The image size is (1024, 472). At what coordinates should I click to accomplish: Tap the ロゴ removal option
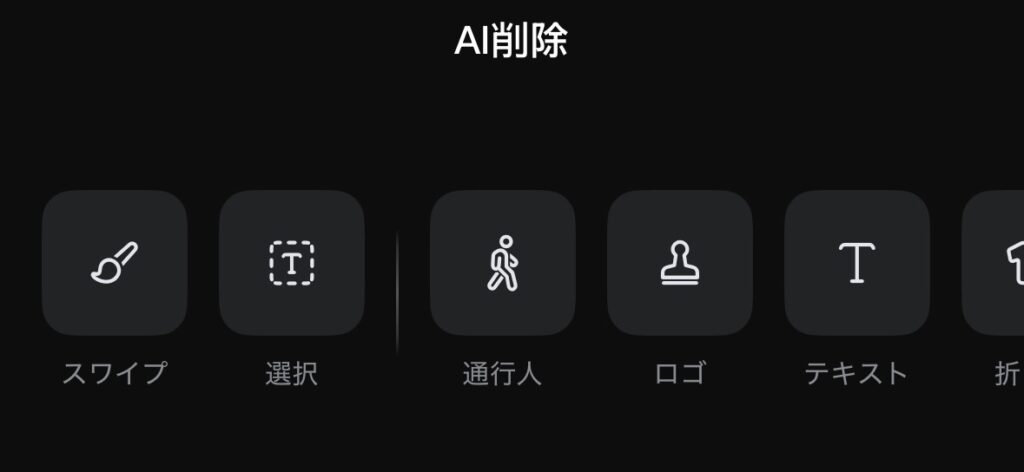679,263
